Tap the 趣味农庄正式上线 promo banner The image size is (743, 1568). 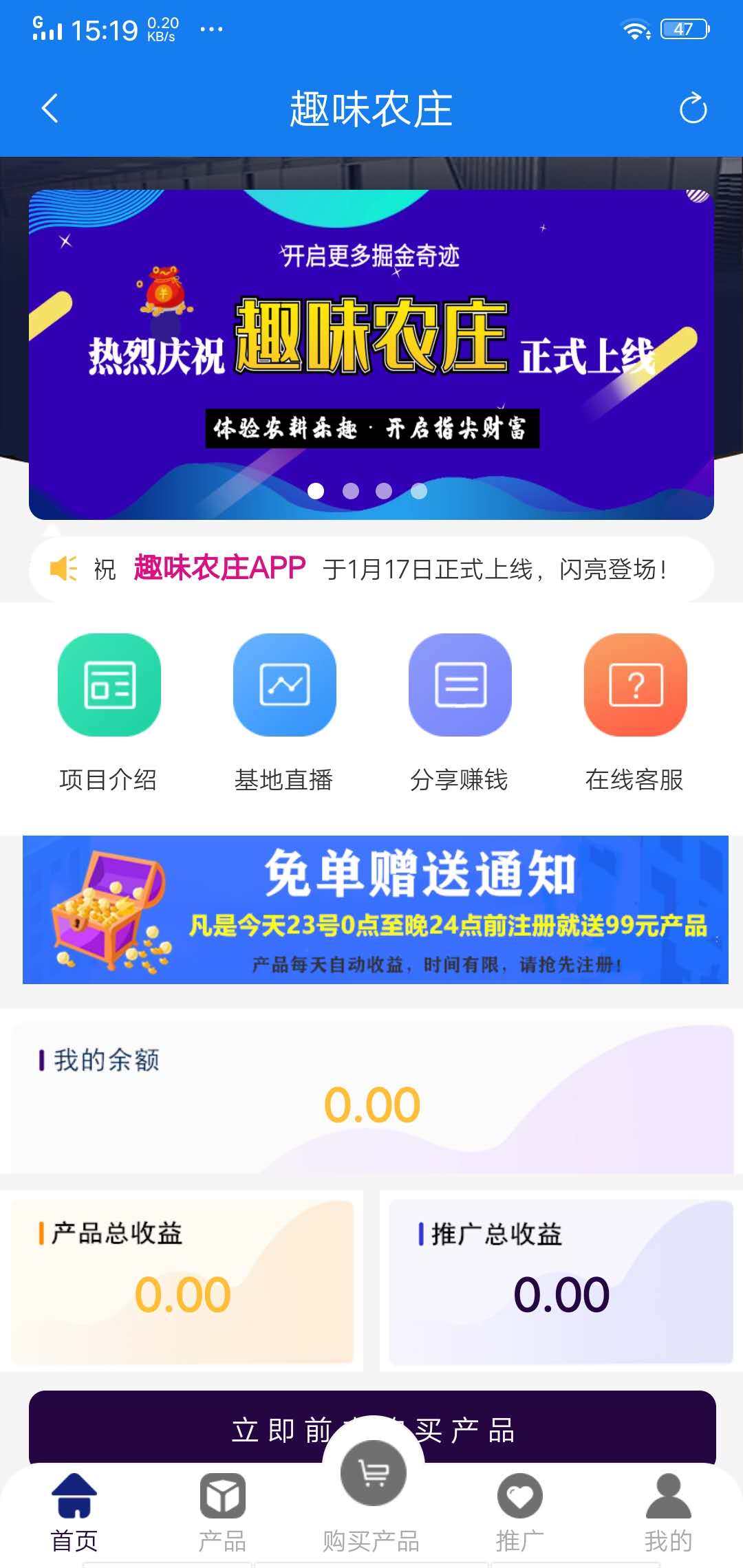coord(371,344)
